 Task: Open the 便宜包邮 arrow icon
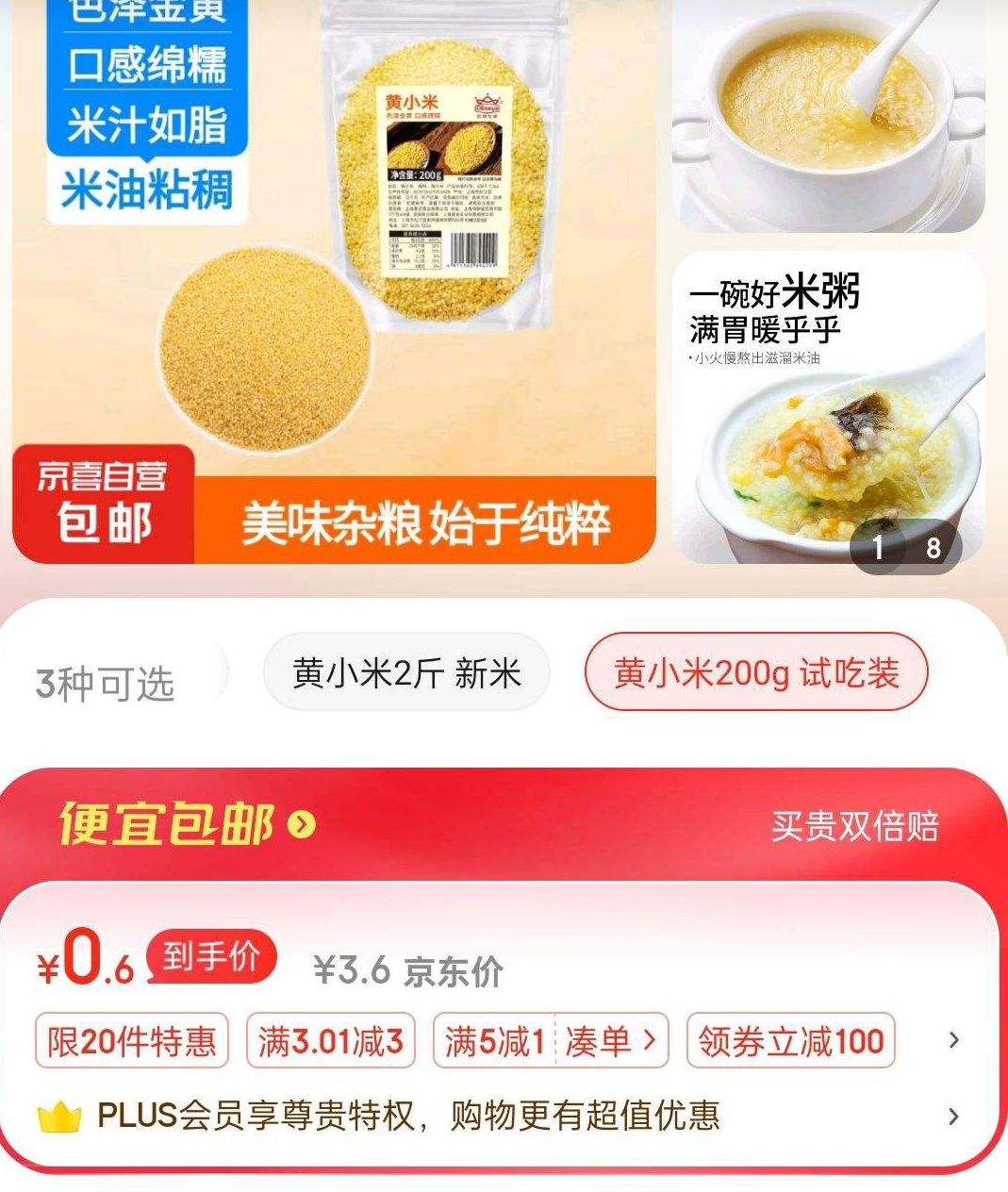[x=300, y=823]
